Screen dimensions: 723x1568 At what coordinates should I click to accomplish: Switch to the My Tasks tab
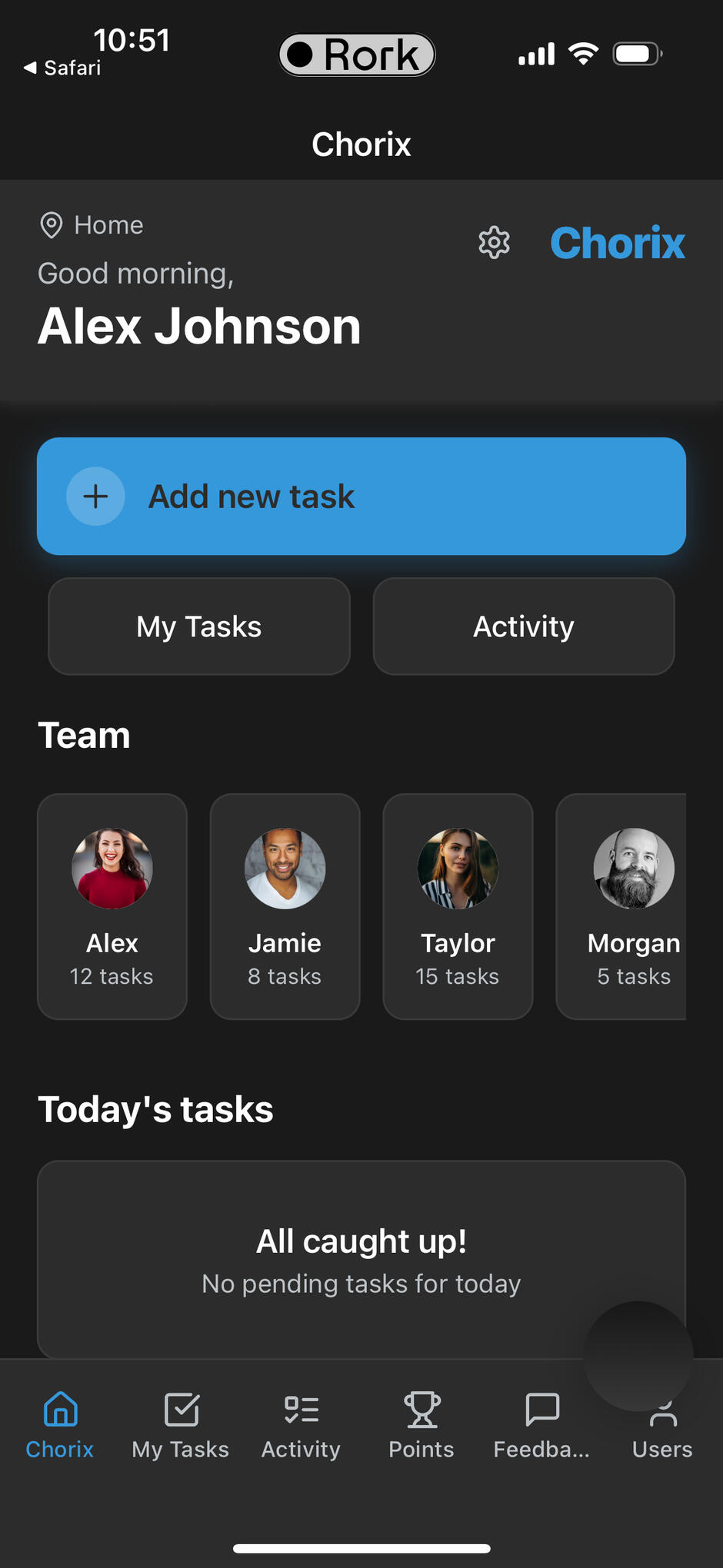click(x=181, y=1427)
